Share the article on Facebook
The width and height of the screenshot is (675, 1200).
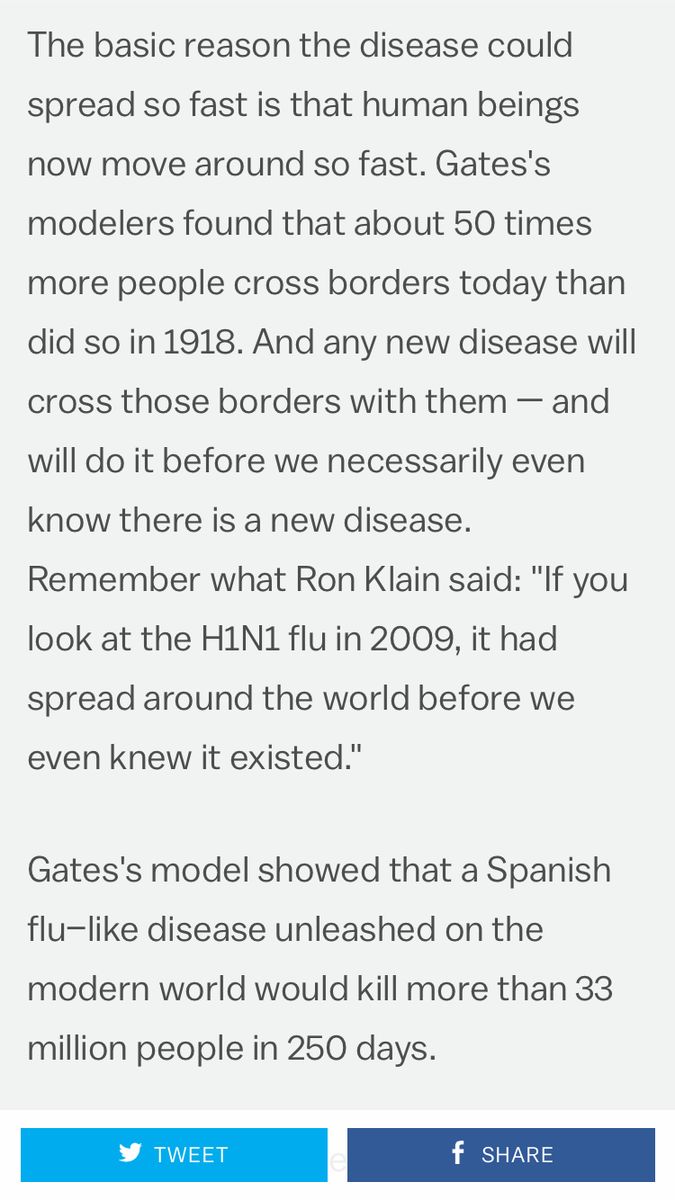pyautogui.click(x=501, y=1154)
